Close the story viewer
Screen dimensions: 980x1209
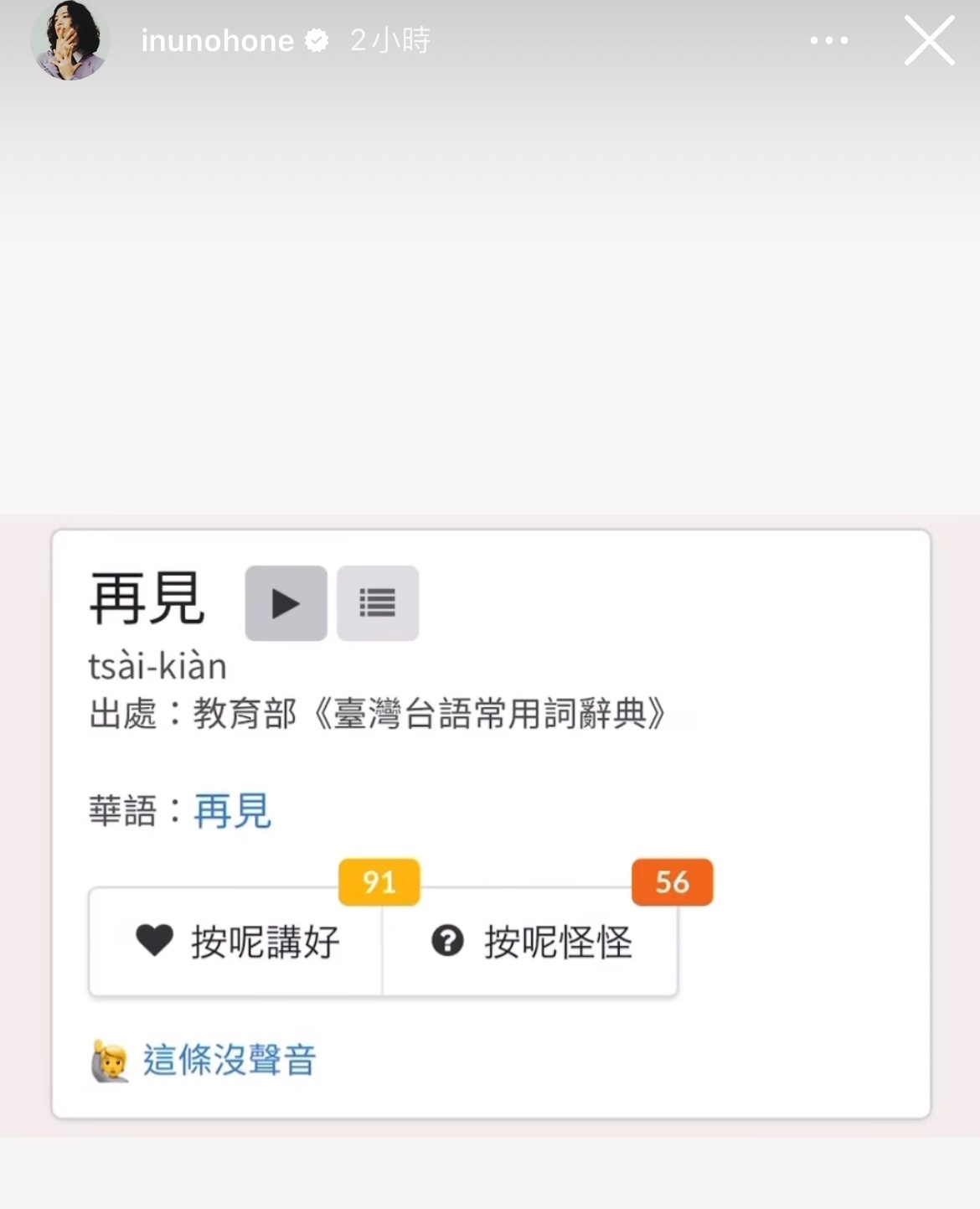pyautogui.click(x=929, y=40)
